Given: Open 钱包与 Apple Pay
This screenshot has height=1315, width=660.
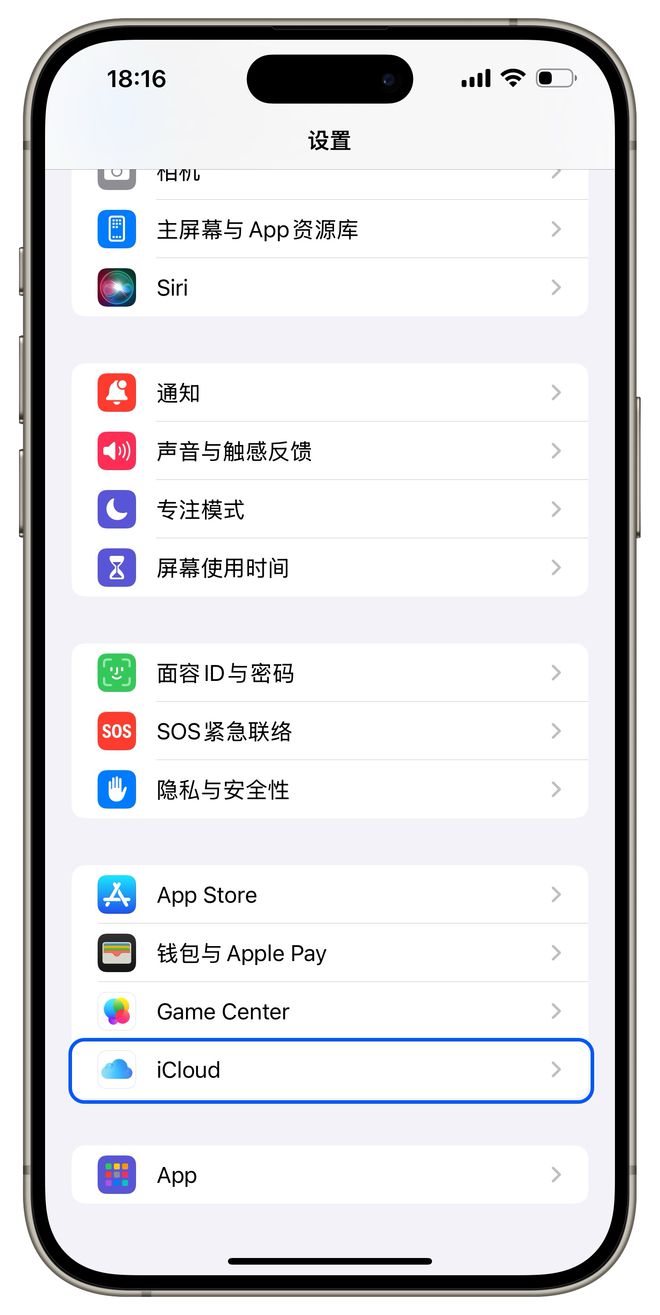Looking at the screenshot, I should [x=329, y=953].
